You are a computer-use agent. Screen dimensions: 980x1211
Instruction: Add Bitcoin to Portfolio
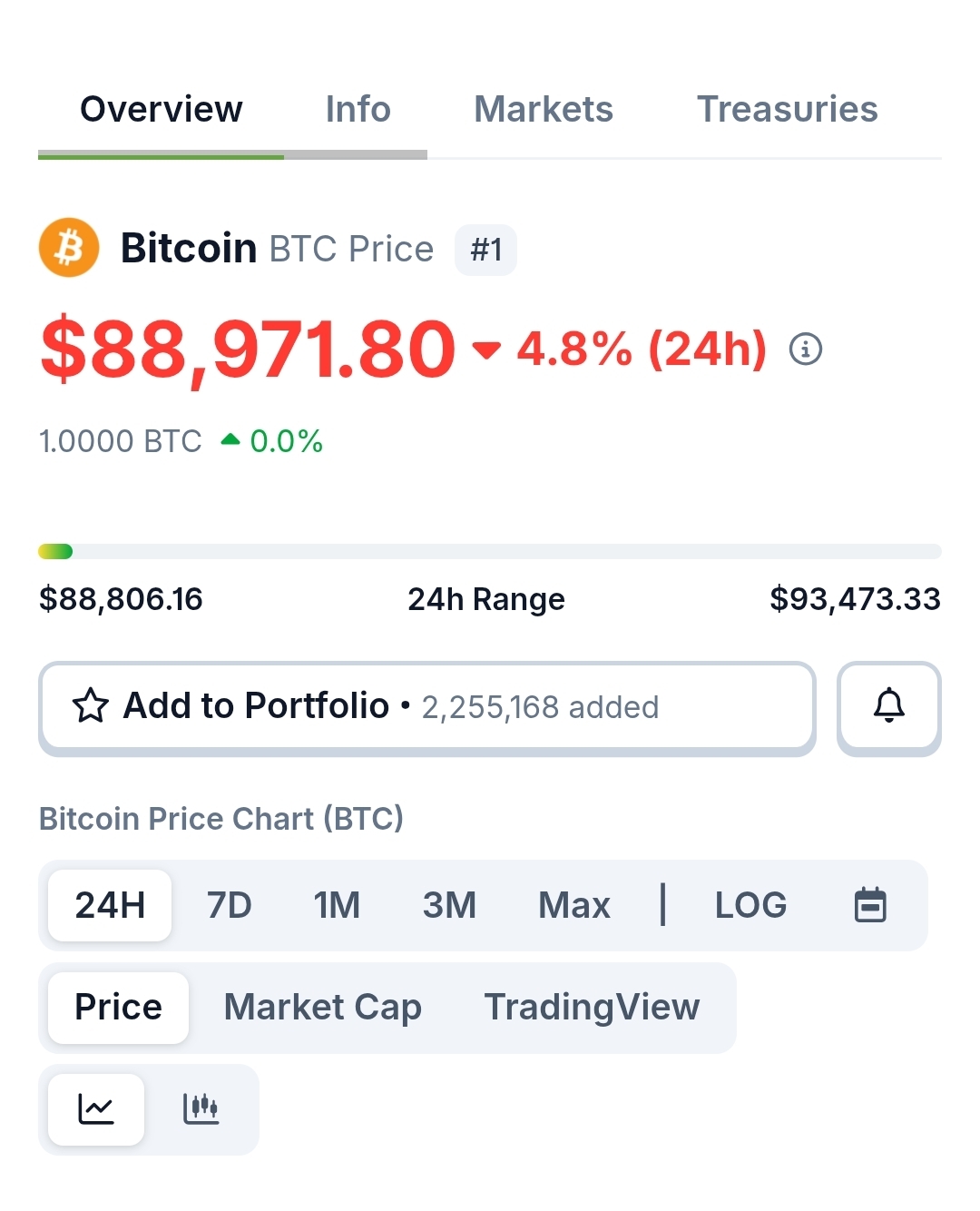tap(426, 707)
